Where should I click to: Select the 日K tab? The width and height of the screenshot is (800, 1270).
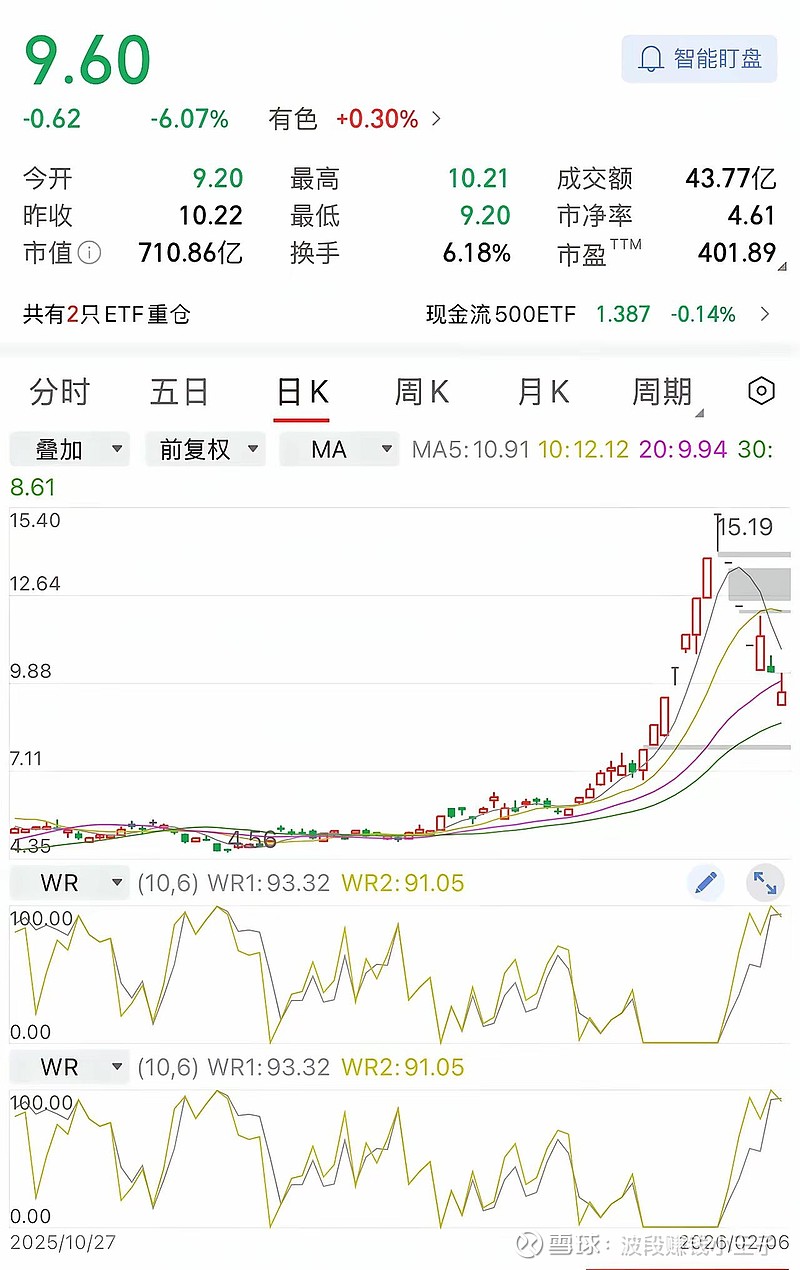coord(302,392)
